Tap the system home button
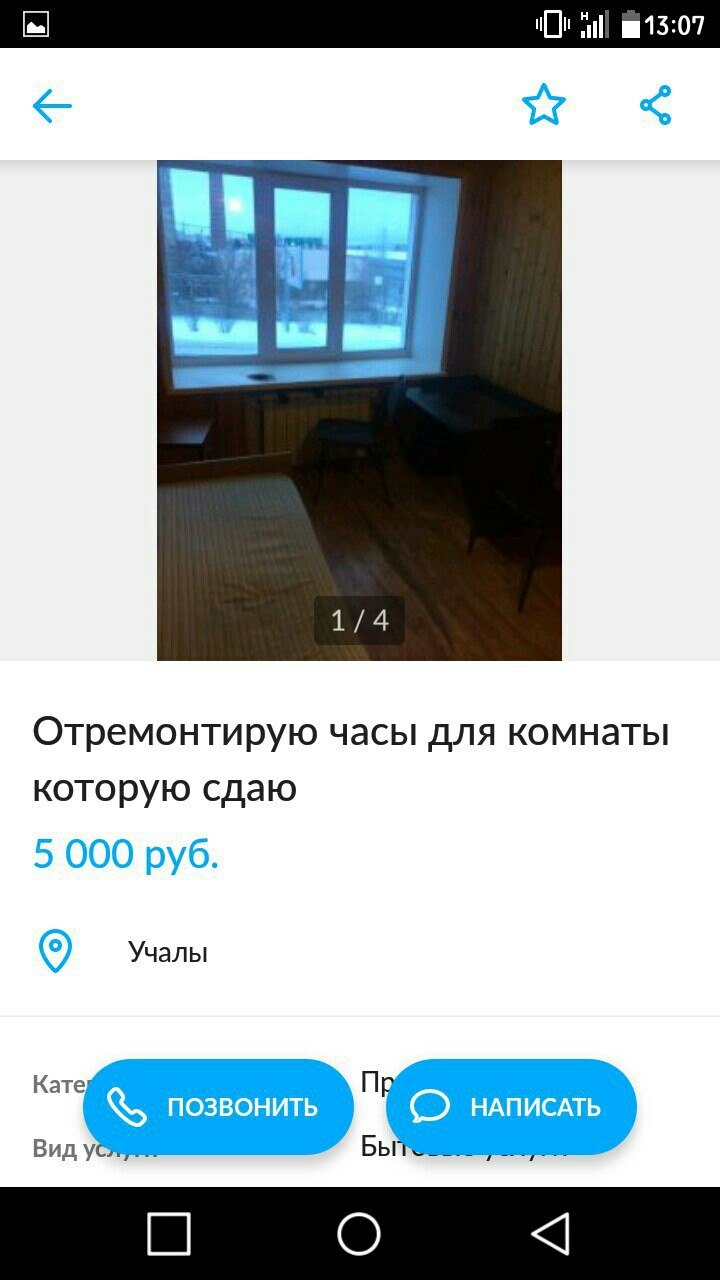720x1280 pixels. [x=359, y=1234]
